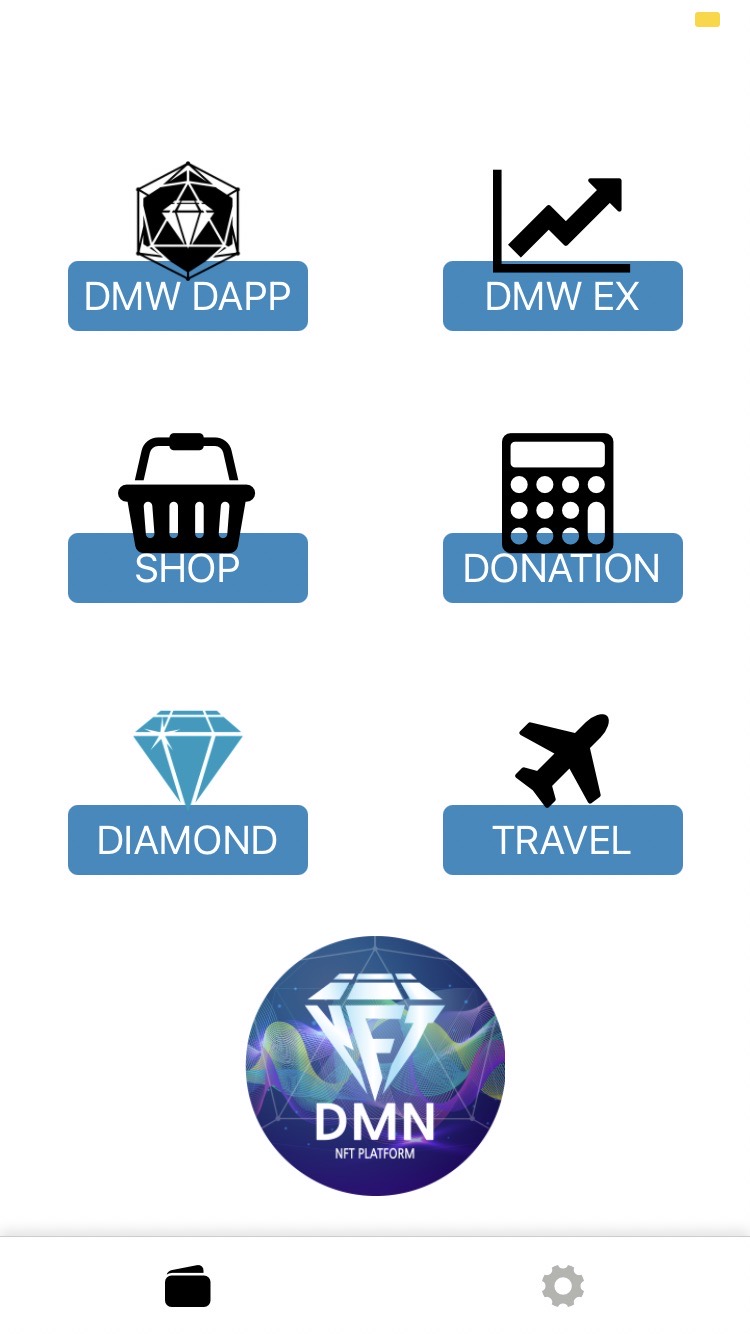Image resolution: width=750 pixels, height=1334 pixels.
Task: Select the DIAMOND button
Action: [x=187, y=840]
